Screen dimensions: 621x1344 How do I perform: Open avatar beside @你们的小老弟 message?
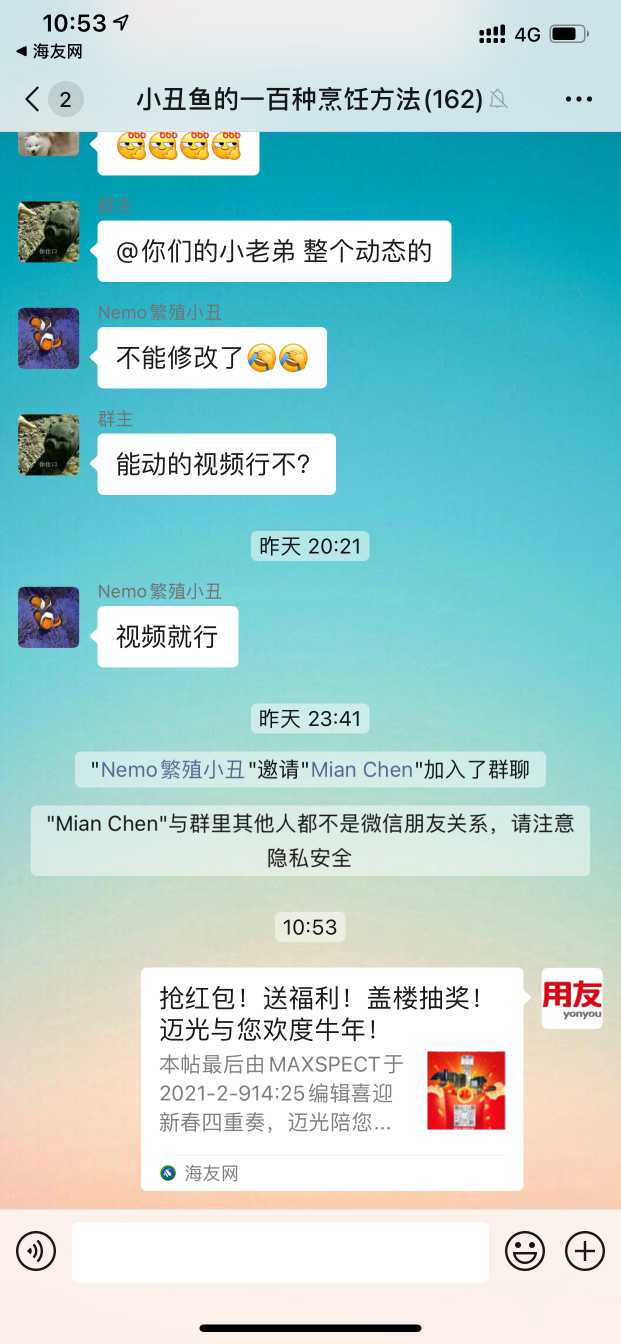49,232
